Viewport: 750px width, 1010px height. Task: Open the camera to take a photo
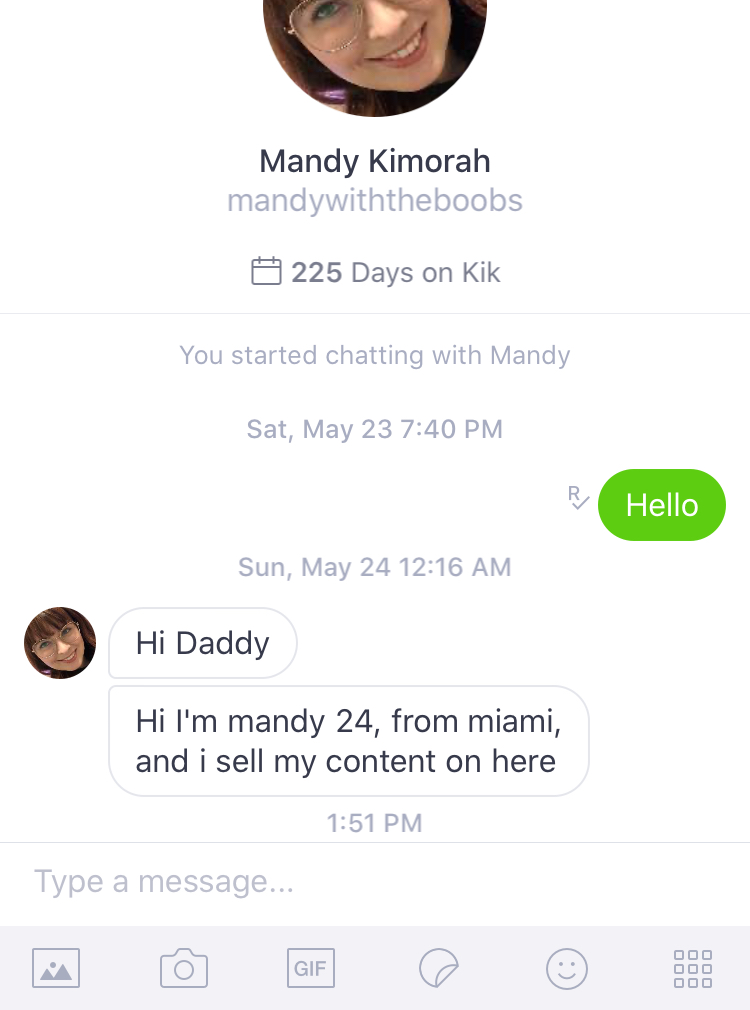pyautogui.click(x=183, y=967)
